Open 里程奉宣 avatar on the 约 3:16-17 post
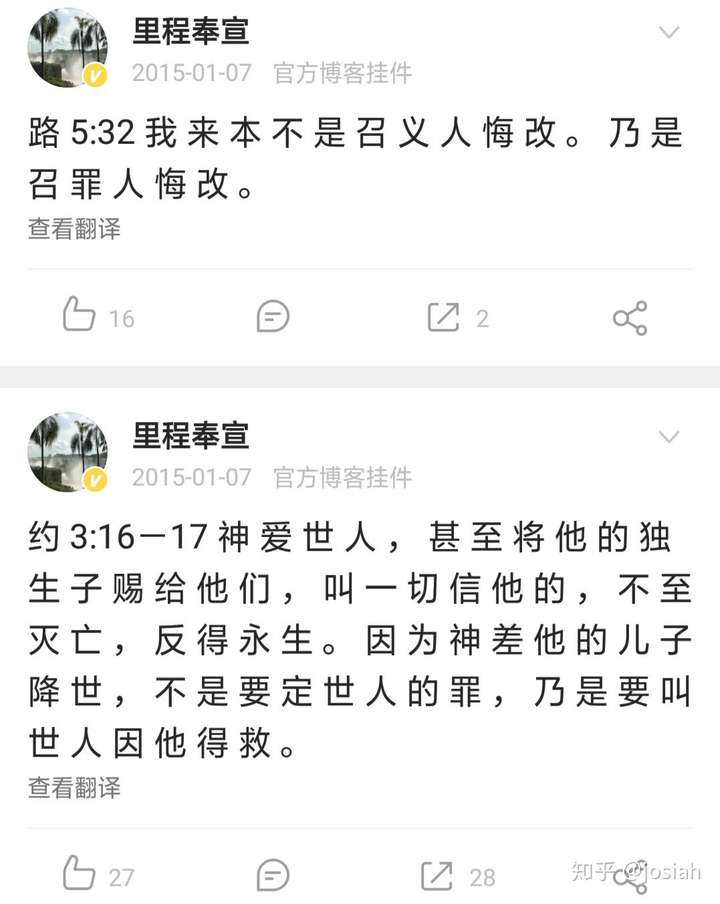 (x=68, y=452)
